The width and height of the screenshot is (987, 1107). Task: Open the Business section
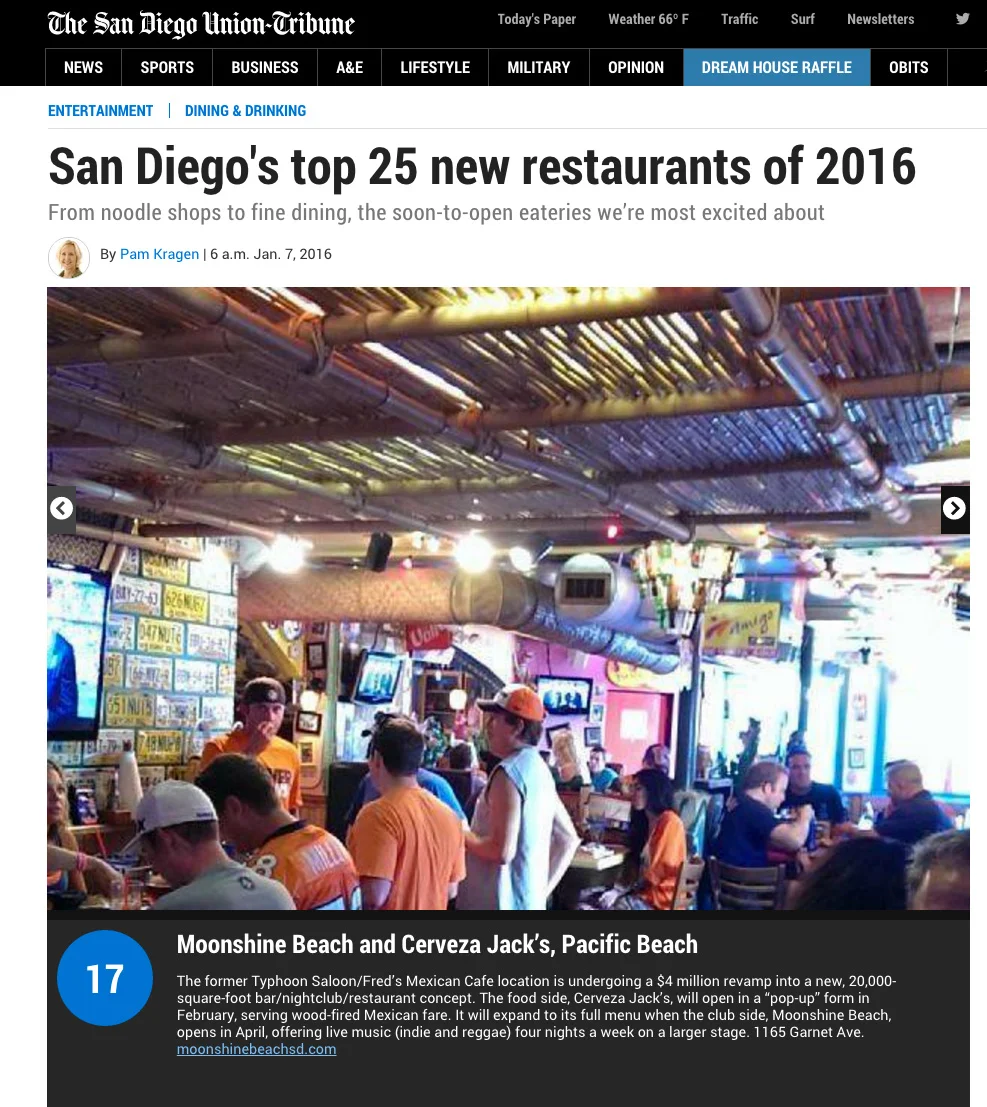tap(265, 68)
